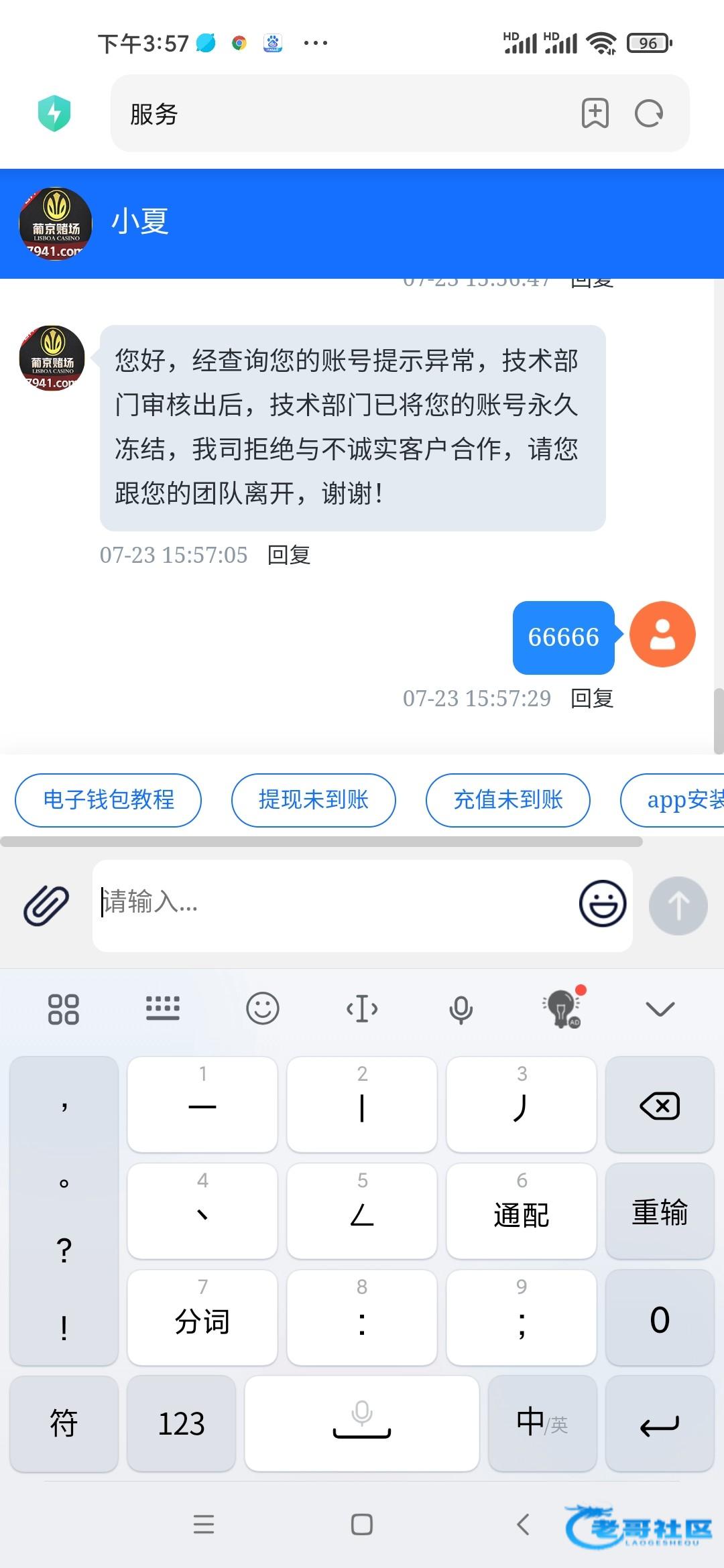Send the message with the arrow button
This screenshot has height=1568, width=724.
[678, 906]
